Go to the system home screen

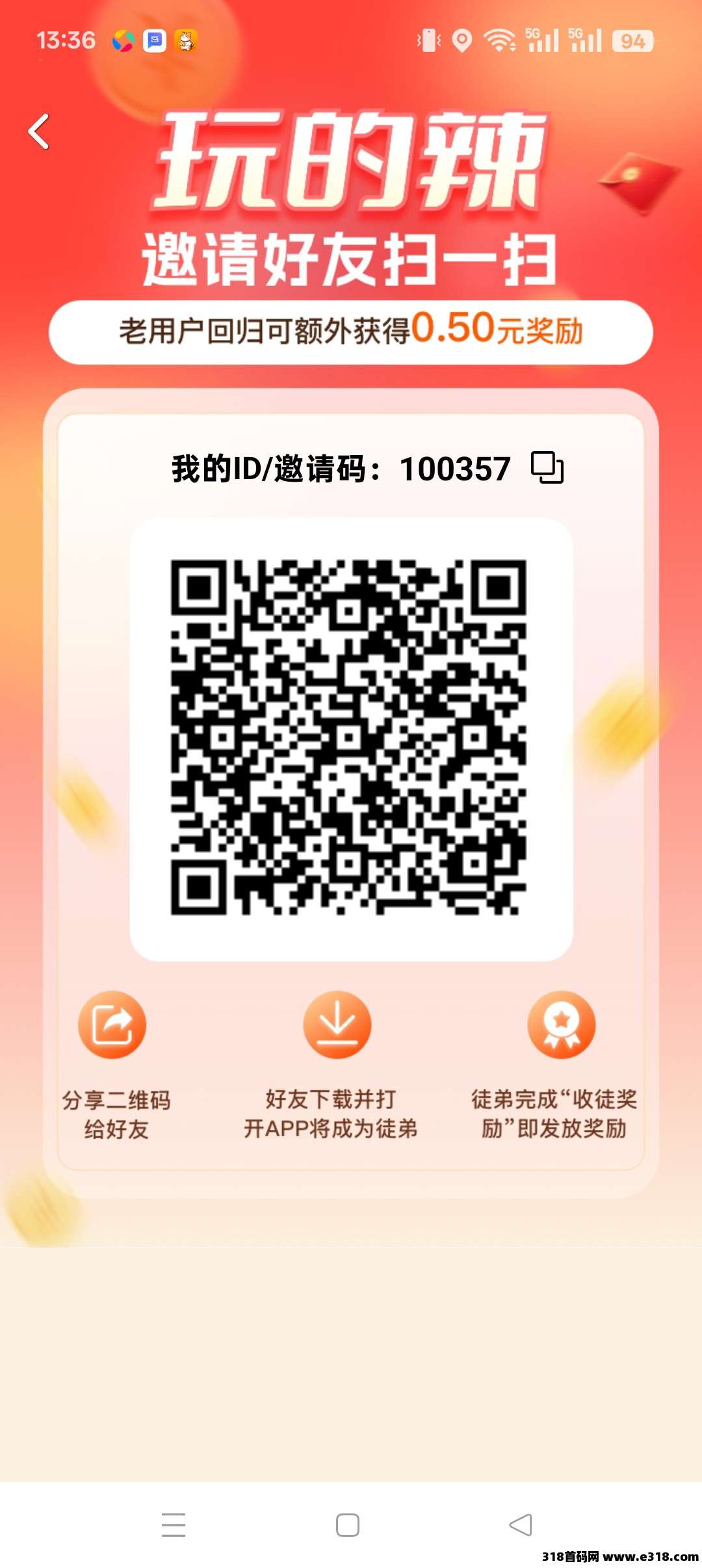pos(348,1525)
